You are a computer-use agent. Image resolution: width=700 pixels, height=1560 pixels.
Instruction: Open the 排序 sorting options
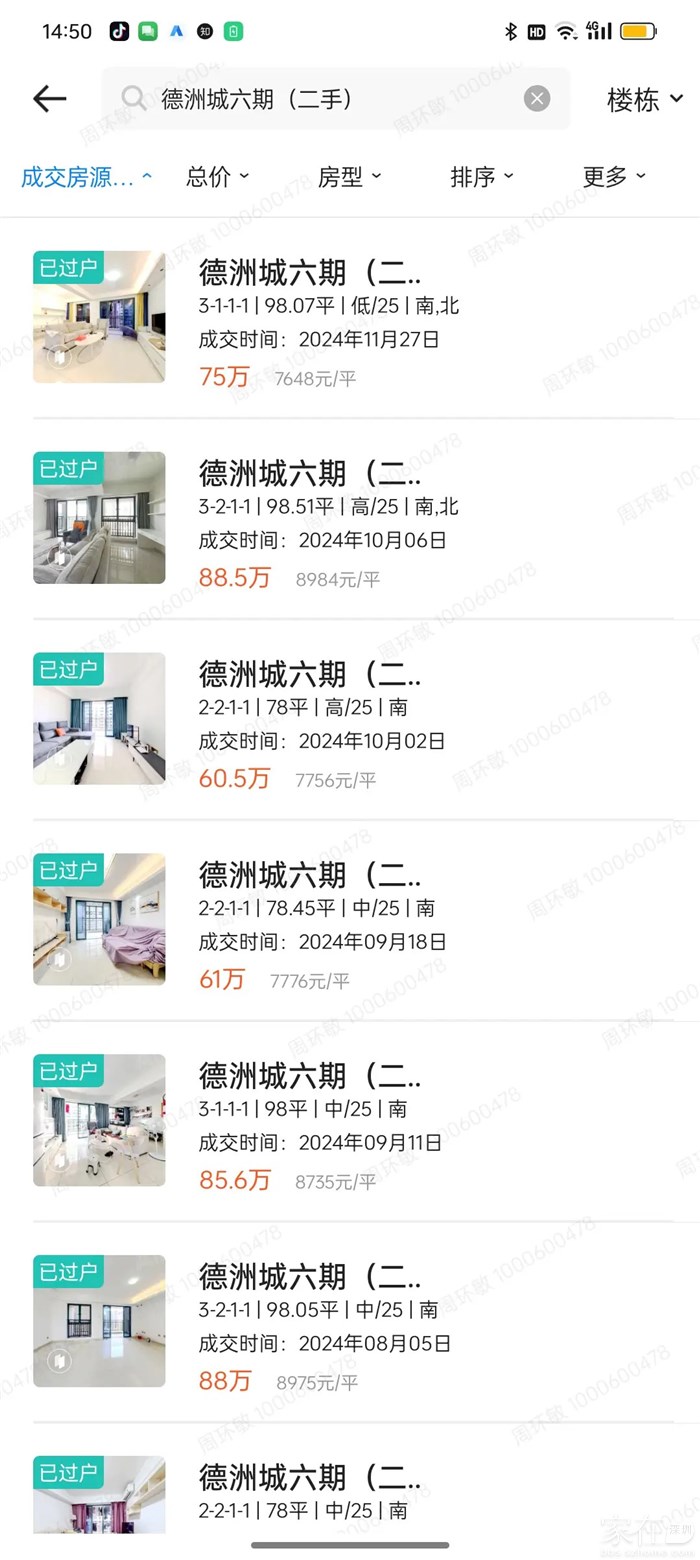pos(481,177)
